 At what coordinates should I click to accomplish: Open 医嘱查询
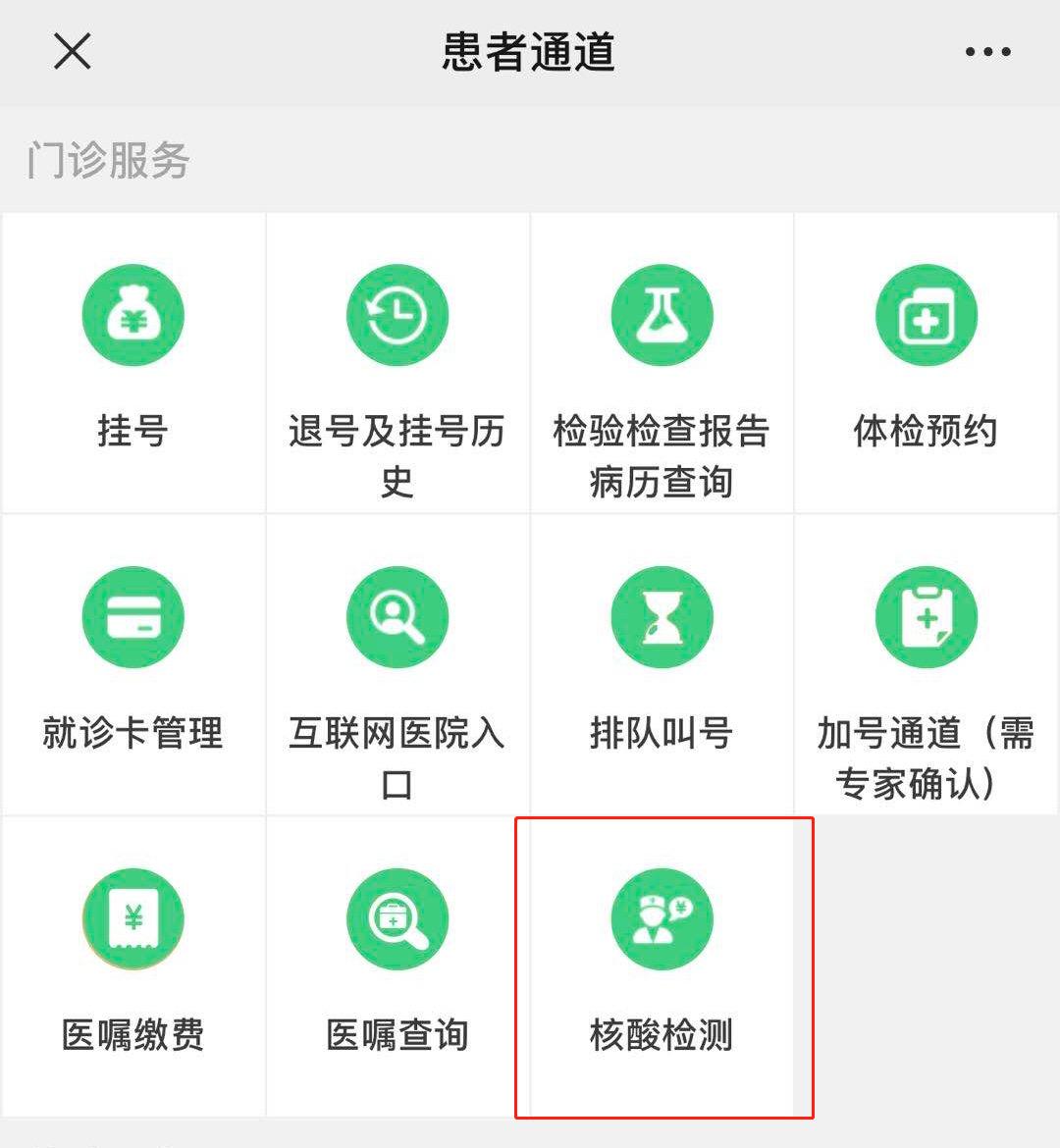397,966
